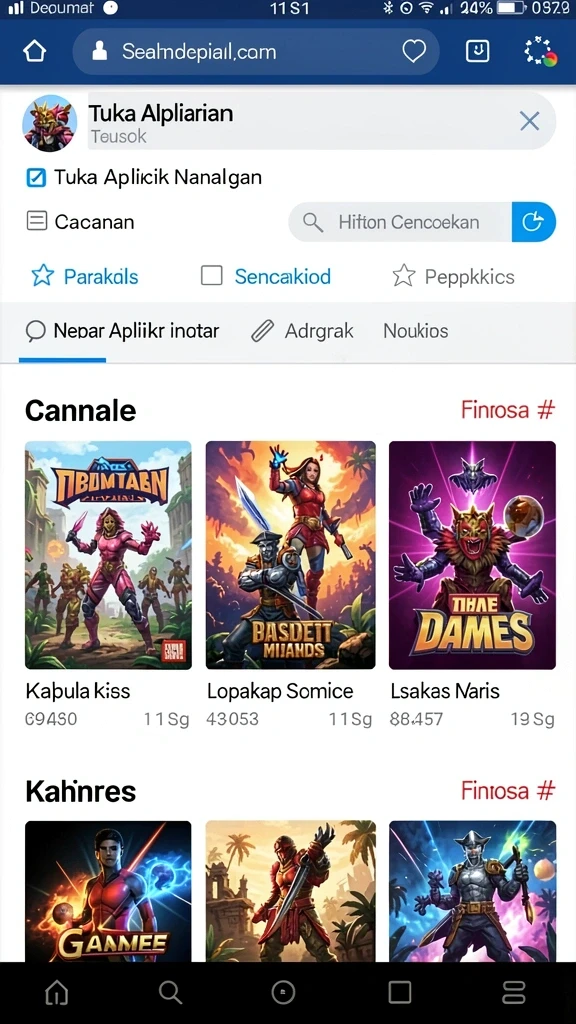Toggle the Tuka Aplicik Nanalgan checkbox
Screen dimensions: 576x1024
tap(36, 177)
